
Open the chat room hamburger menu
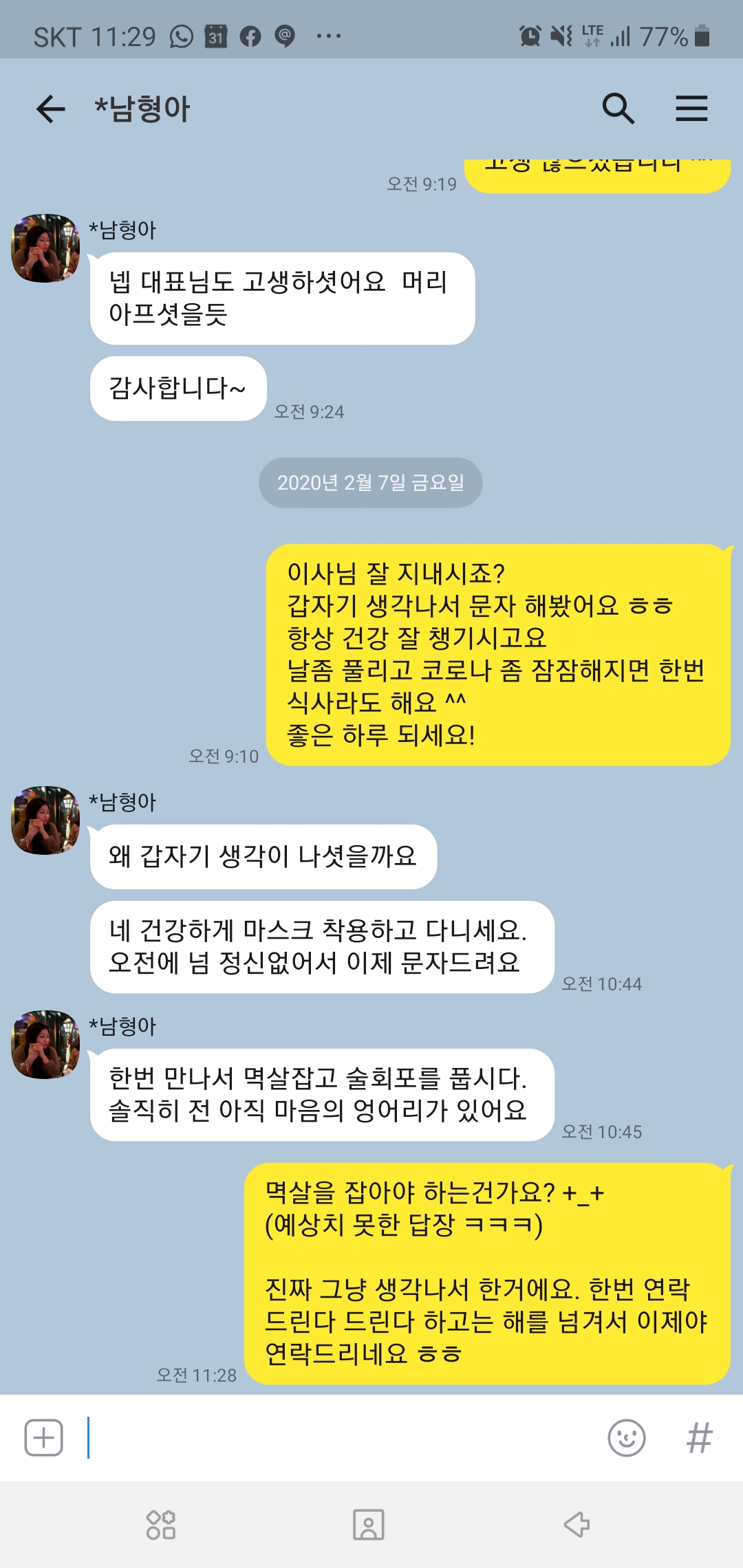pyautogui.click(x=691, y=109)
